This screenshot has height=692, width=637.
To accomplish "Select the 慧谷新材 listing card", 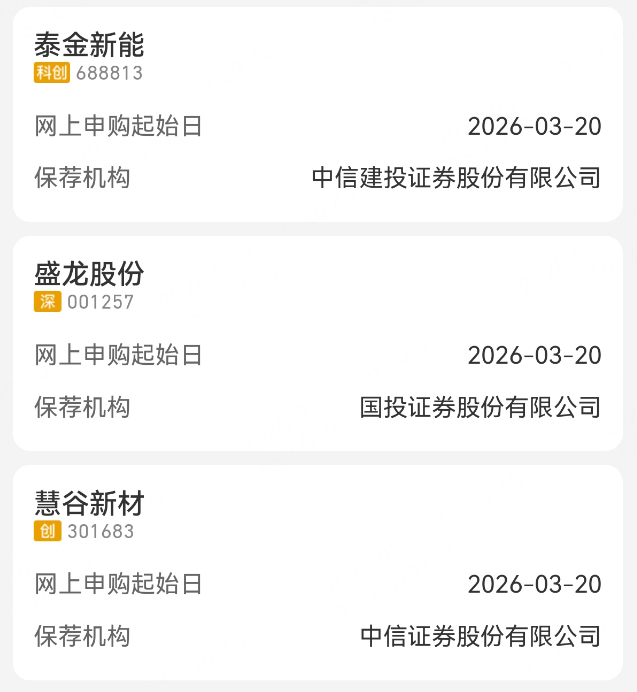I will (x=318, y=572).
